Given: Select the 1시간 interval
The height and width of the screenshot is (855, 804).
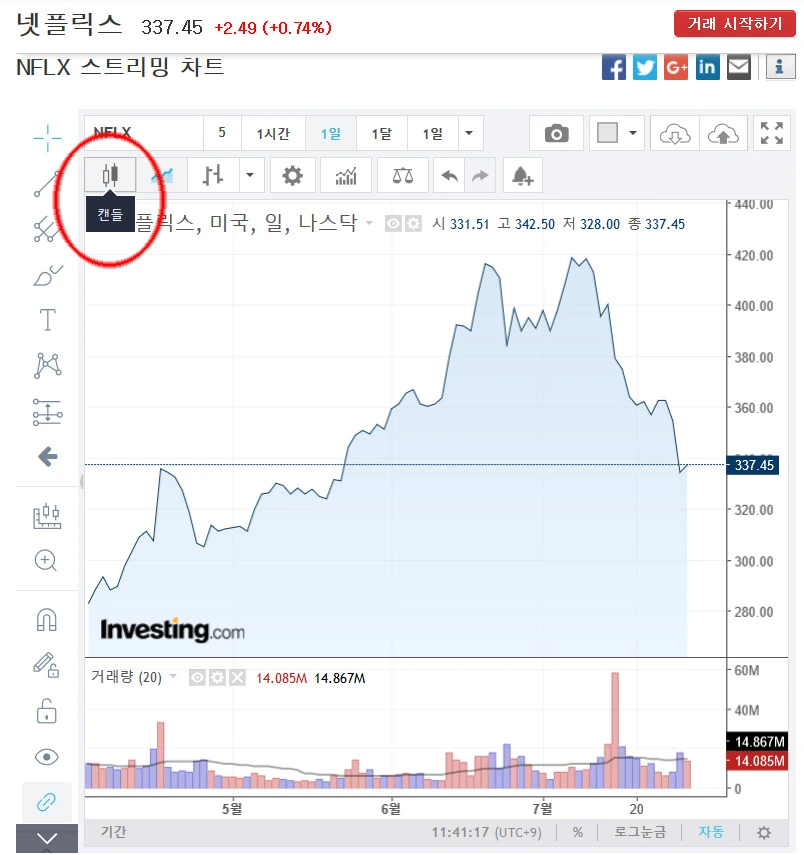Looking at the screenshot, I should 273,133.
